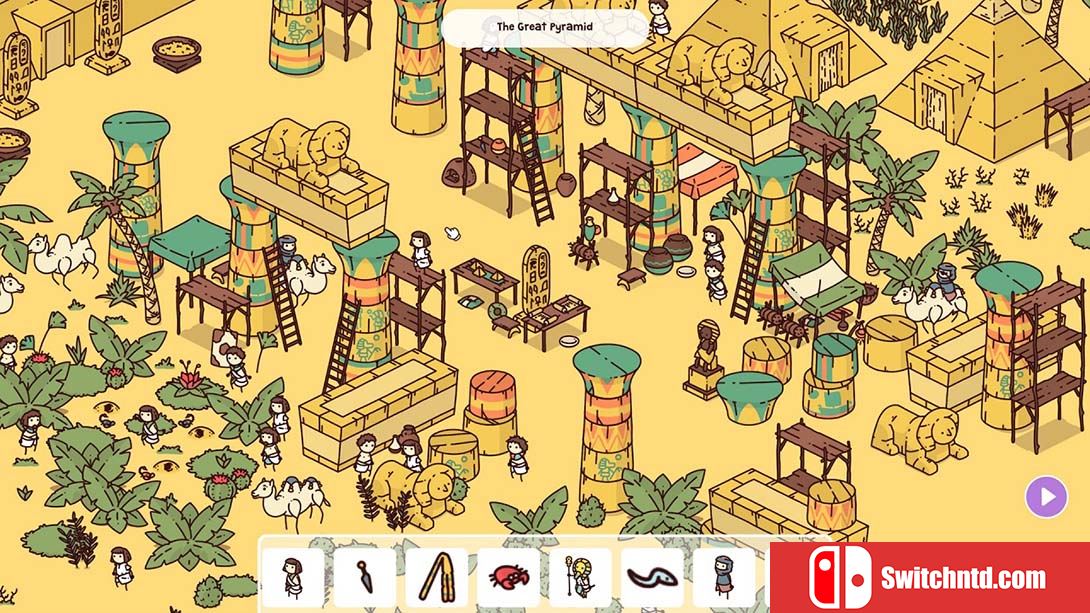Tap the purple play arrow button

click(1047, 496)
